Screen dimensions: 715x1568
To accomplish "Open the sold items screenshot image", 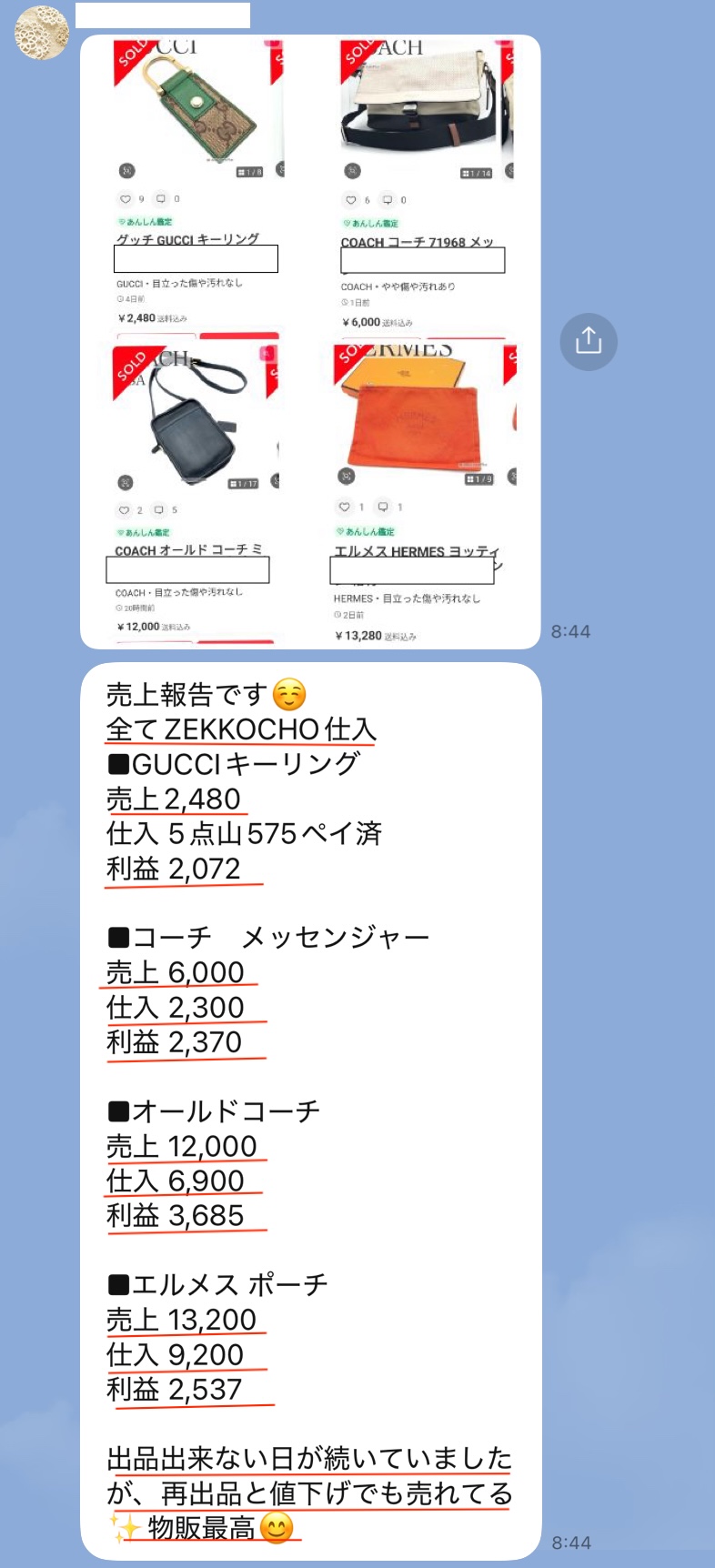I will [310, 342].
